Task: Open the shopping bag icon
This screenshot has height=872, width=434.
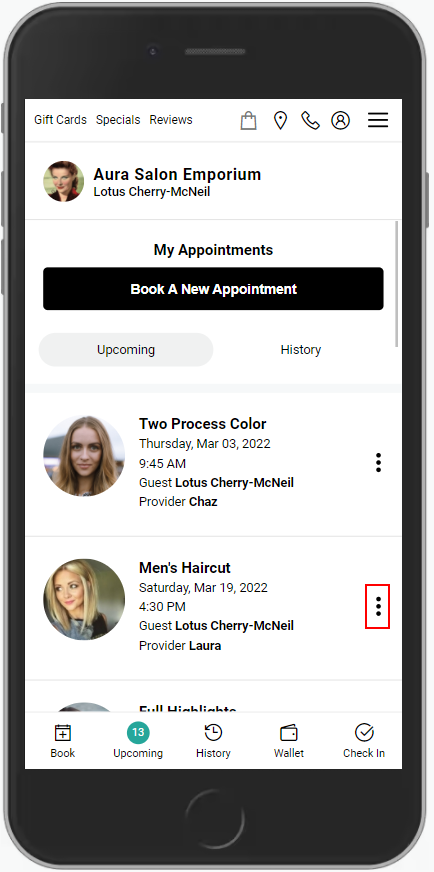Action: [248, 120]
